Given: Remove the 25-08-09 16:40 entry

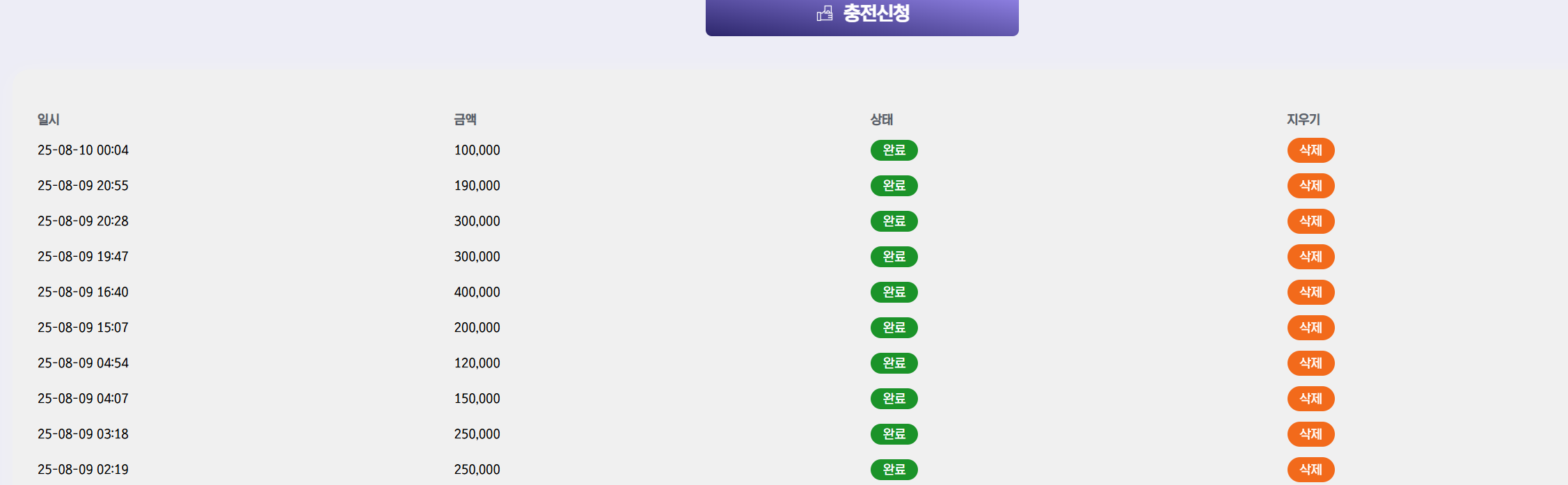Looking at the screenshot, I should [1310, 292].
